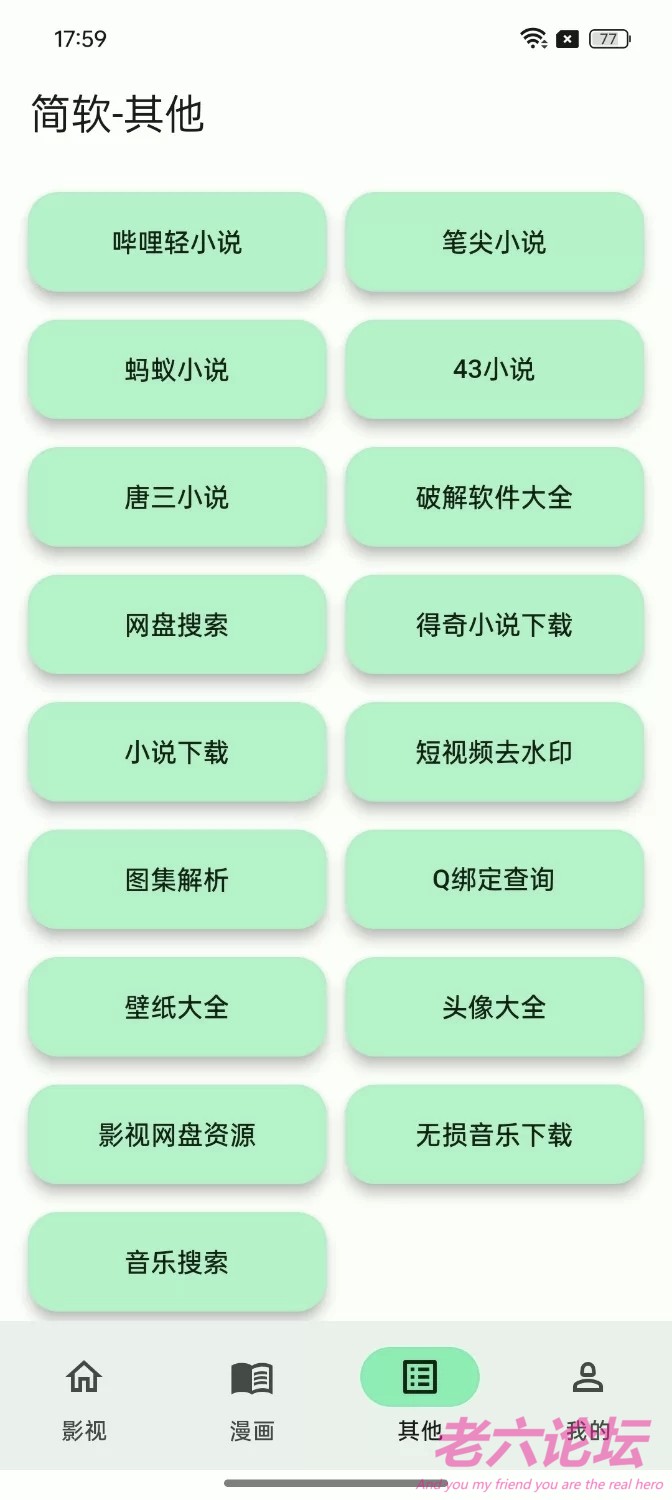Image resolution: width=672 pixels, height=1500 pixels.
Task: Select 蚂蚁小说
Action: click(x=177, y=369)
